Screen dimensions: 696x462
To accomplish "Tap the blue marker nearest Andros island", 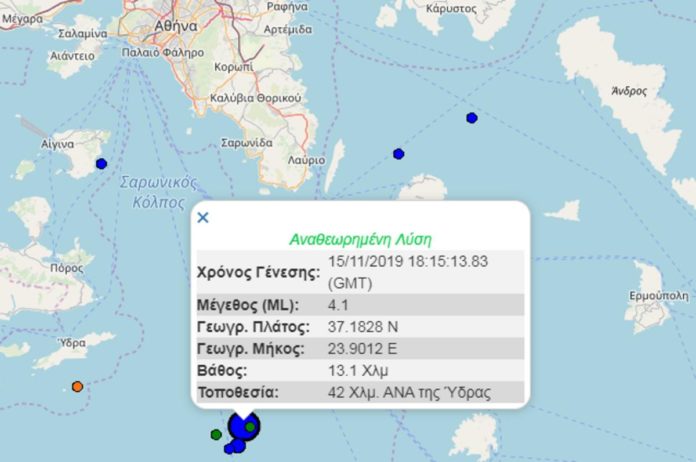I will coord(472,118).
